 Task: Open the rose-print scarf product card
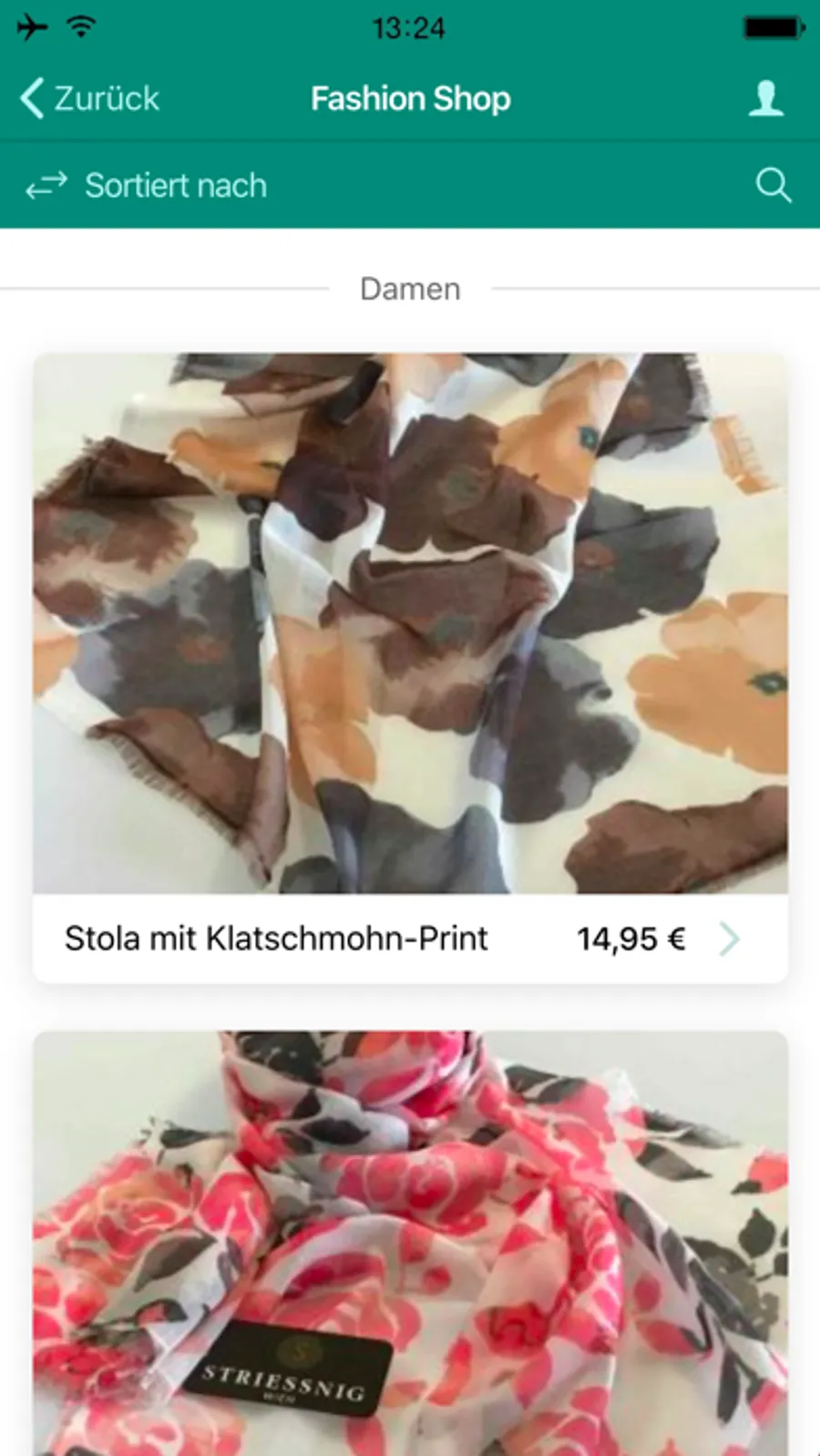coord(410,1243)
